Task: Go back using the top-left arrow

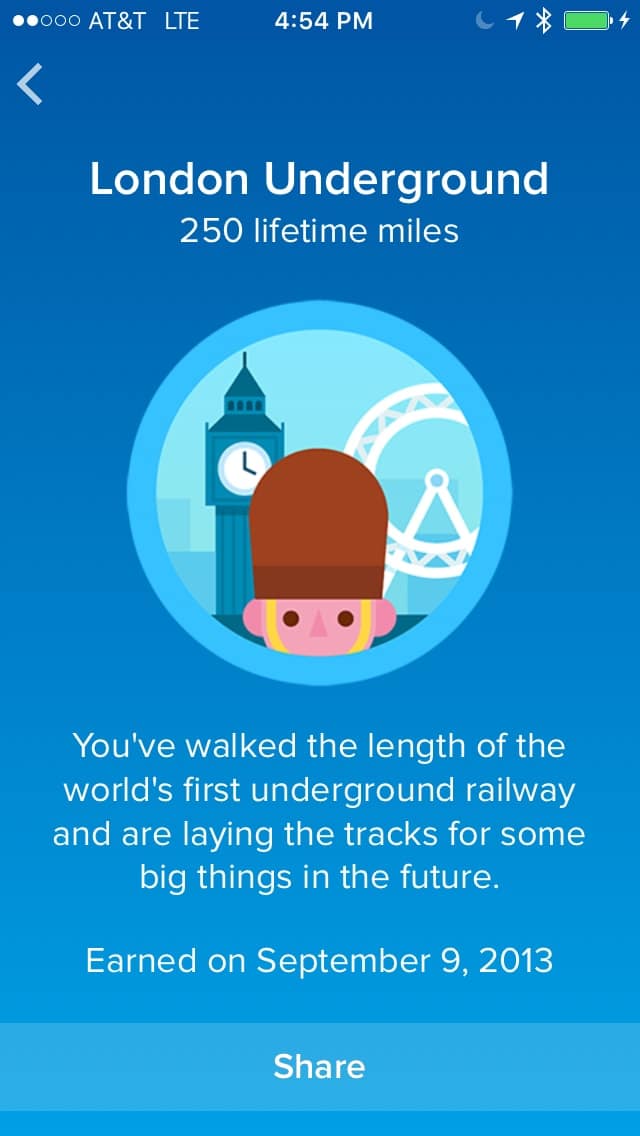Action: [x=30, y=84]
